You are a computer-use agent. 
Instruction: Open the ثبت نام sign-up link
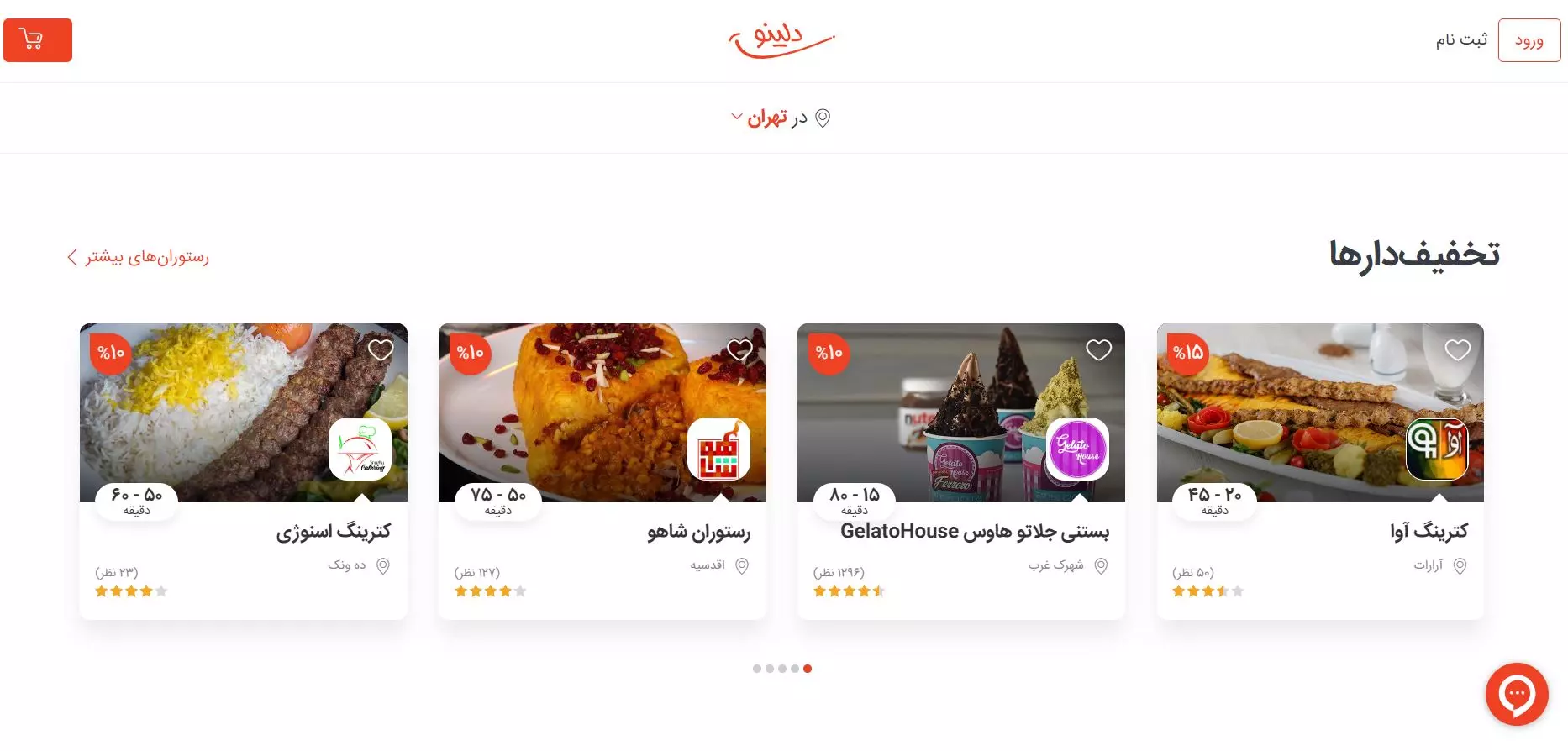(x=1461, y=40)
